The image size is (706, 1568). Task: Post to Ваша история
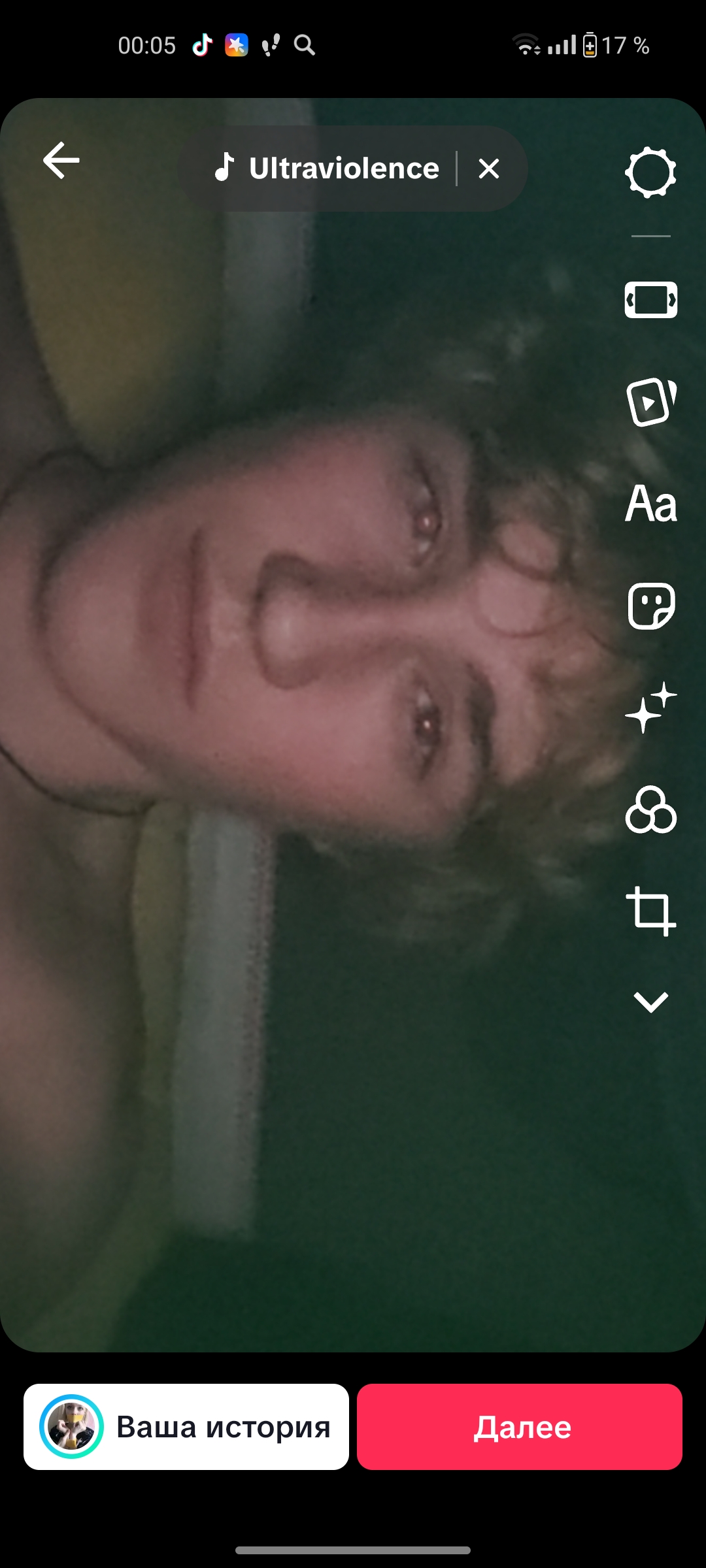(x=186, y=1427)
